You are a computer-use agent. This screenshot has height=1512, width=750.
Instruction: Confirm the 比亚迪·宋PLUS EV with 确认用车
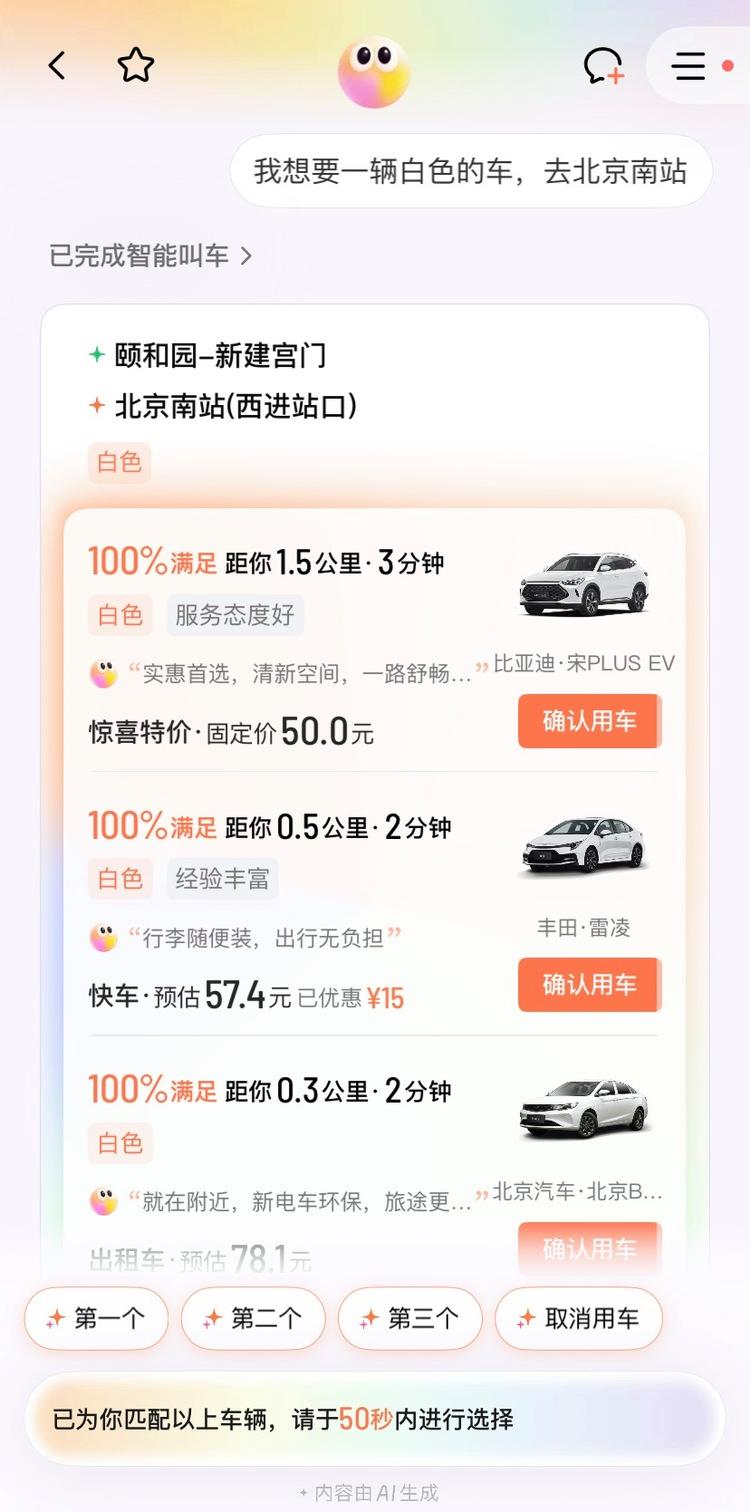589,720
